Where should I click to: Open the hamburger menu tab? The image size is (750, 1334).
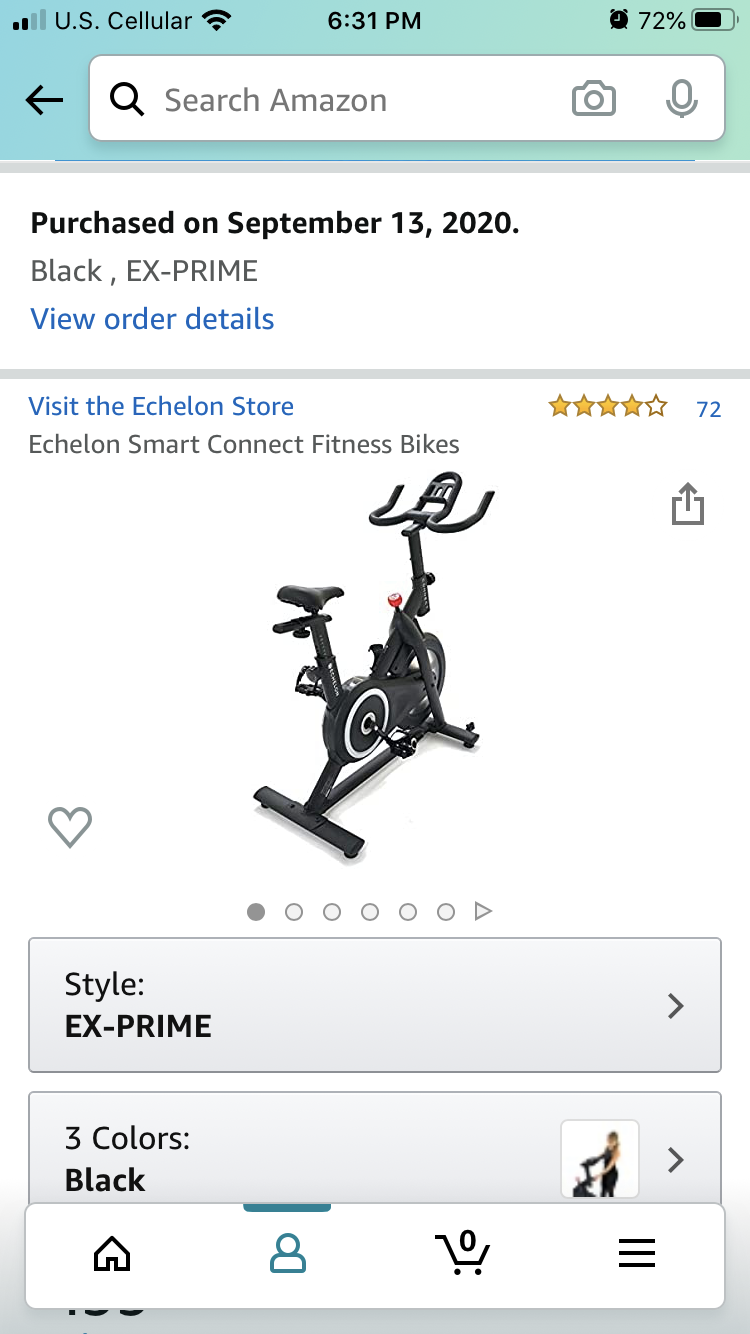click(x=637, y=1253)
